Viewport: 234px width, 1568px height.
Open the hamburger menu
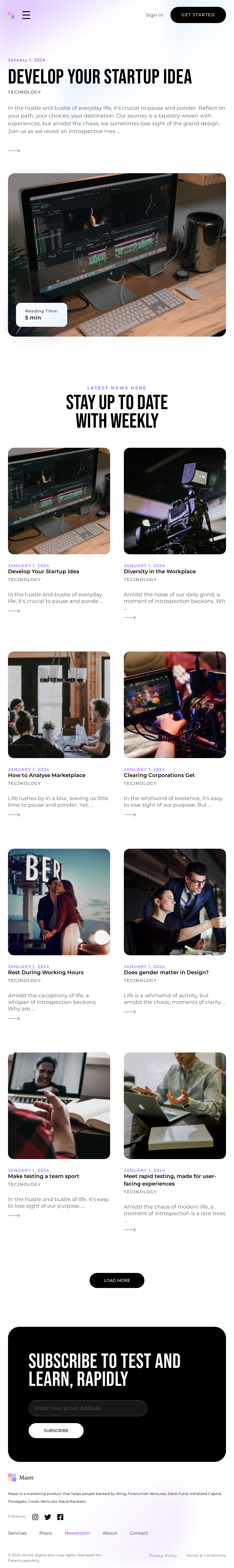click(x=26, y=15)
